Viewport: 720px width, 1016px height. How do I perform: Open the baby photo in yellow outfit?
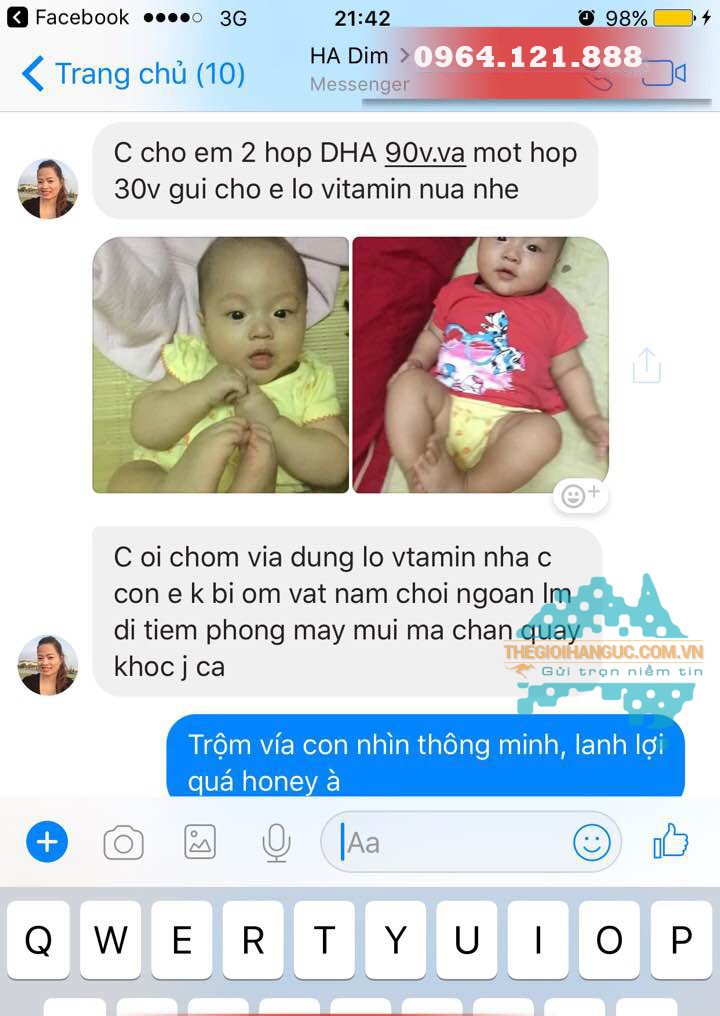point(221,365)
